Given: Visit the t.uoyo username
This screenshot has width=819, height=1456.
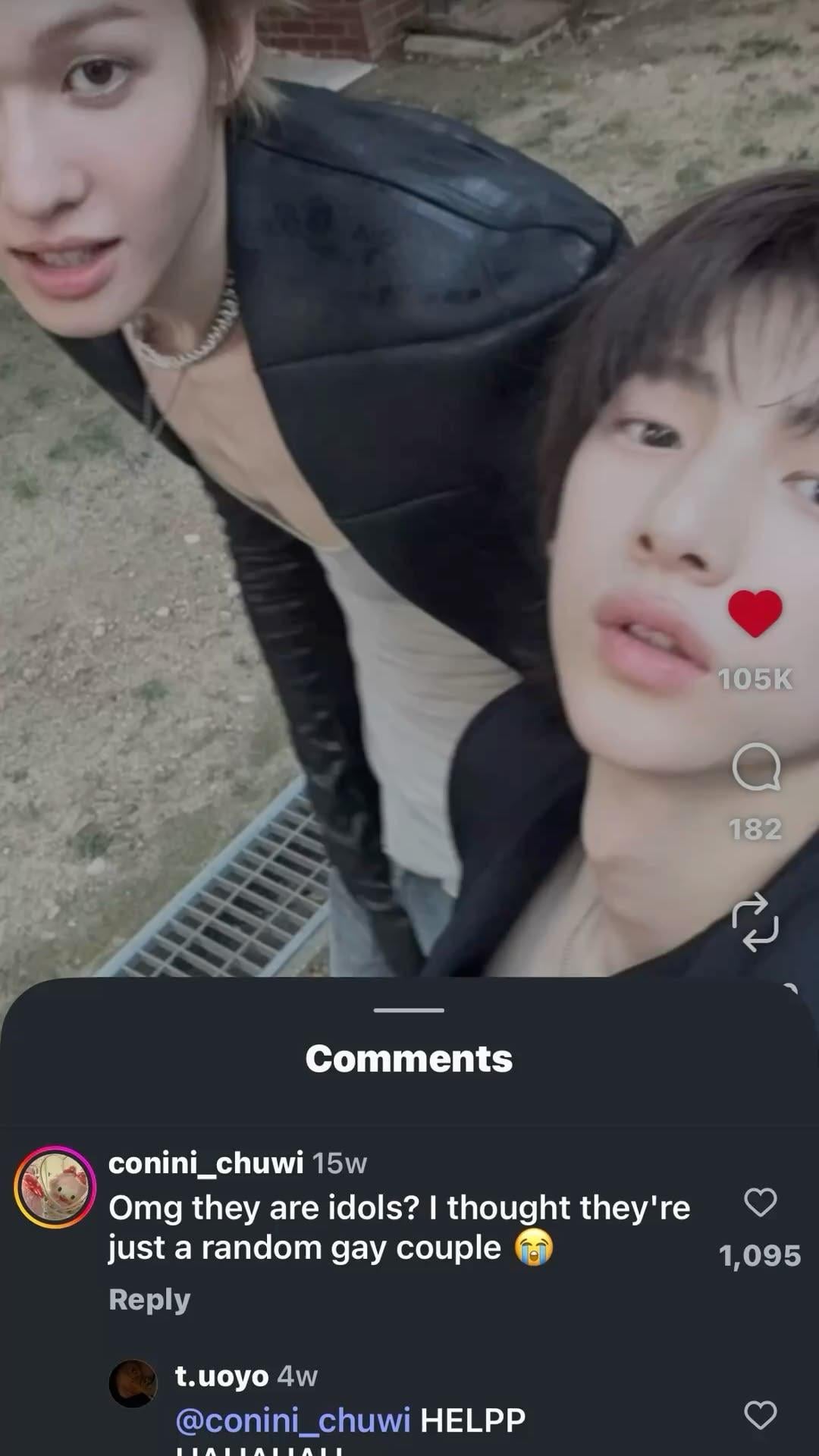Looking at the screenshot, I should point(221,1376).
